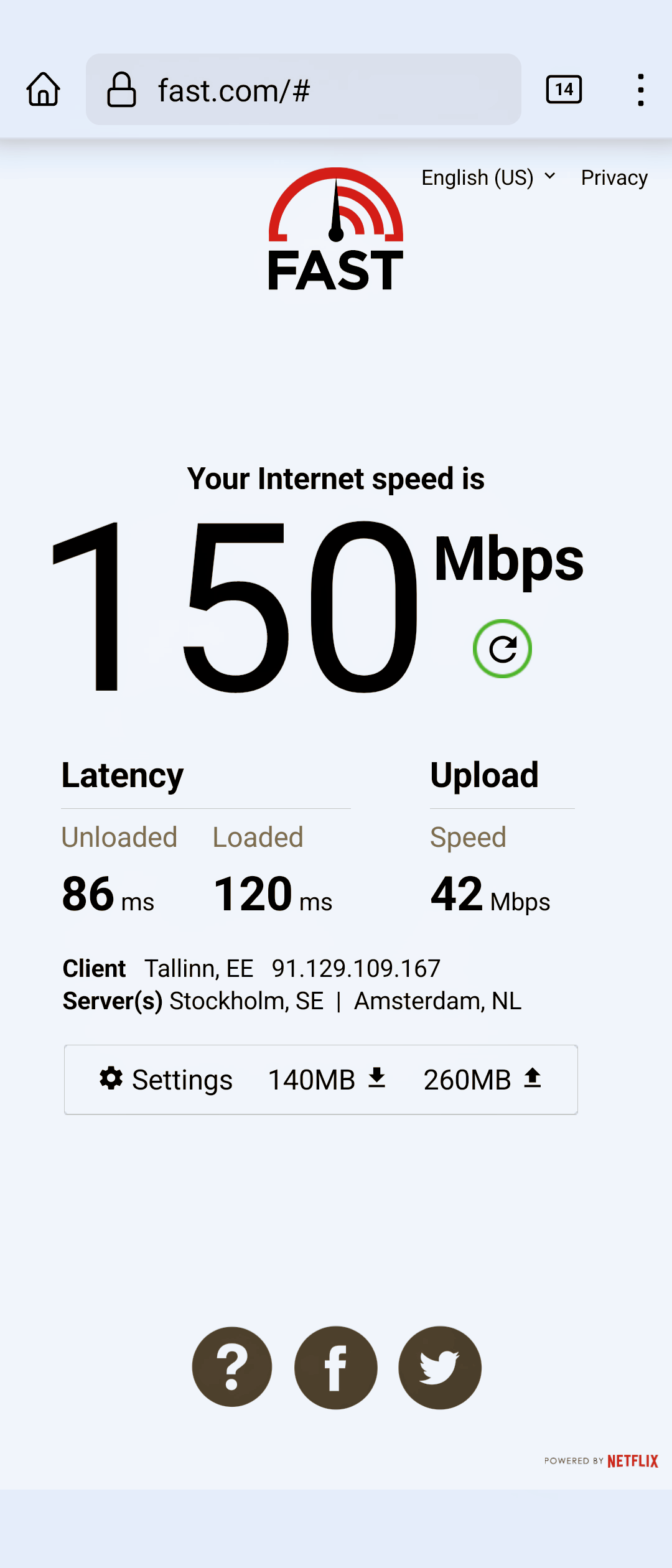Share results on Facebook
The width and height of the screenshot is (672, 1568).
(336, 1367)
